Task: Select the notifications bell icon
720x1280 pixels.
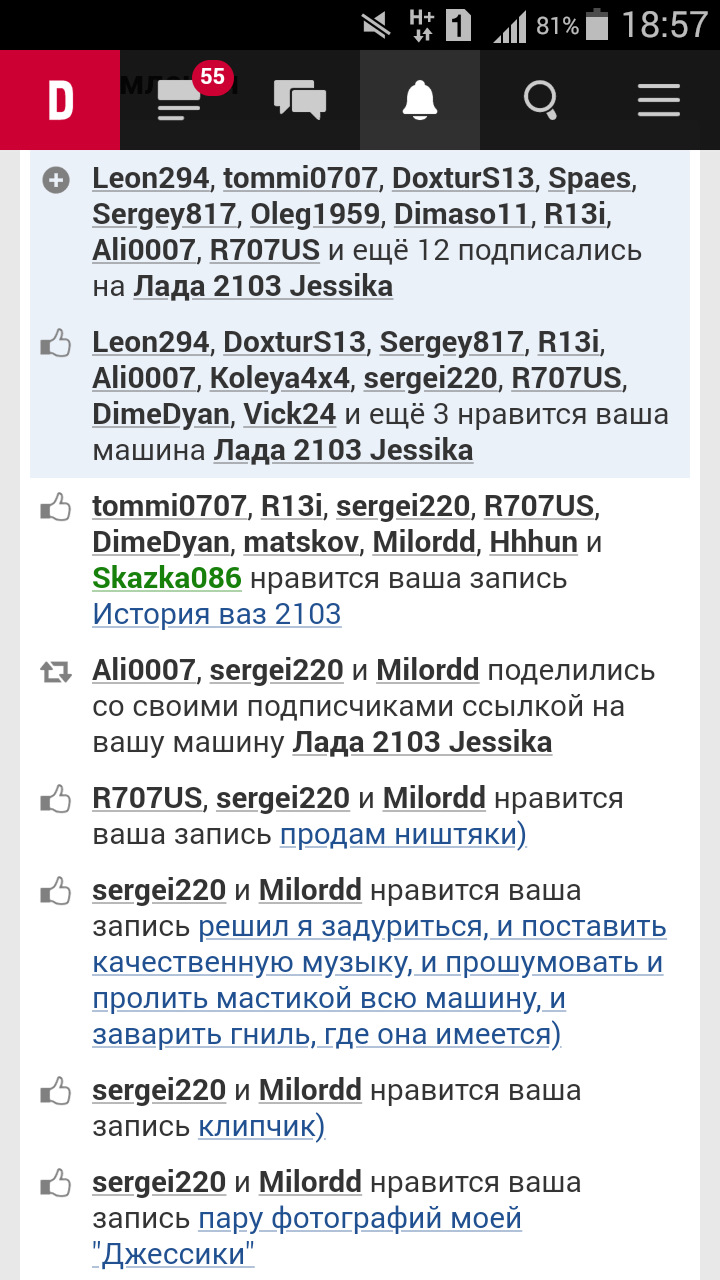Action: [419, 99]
